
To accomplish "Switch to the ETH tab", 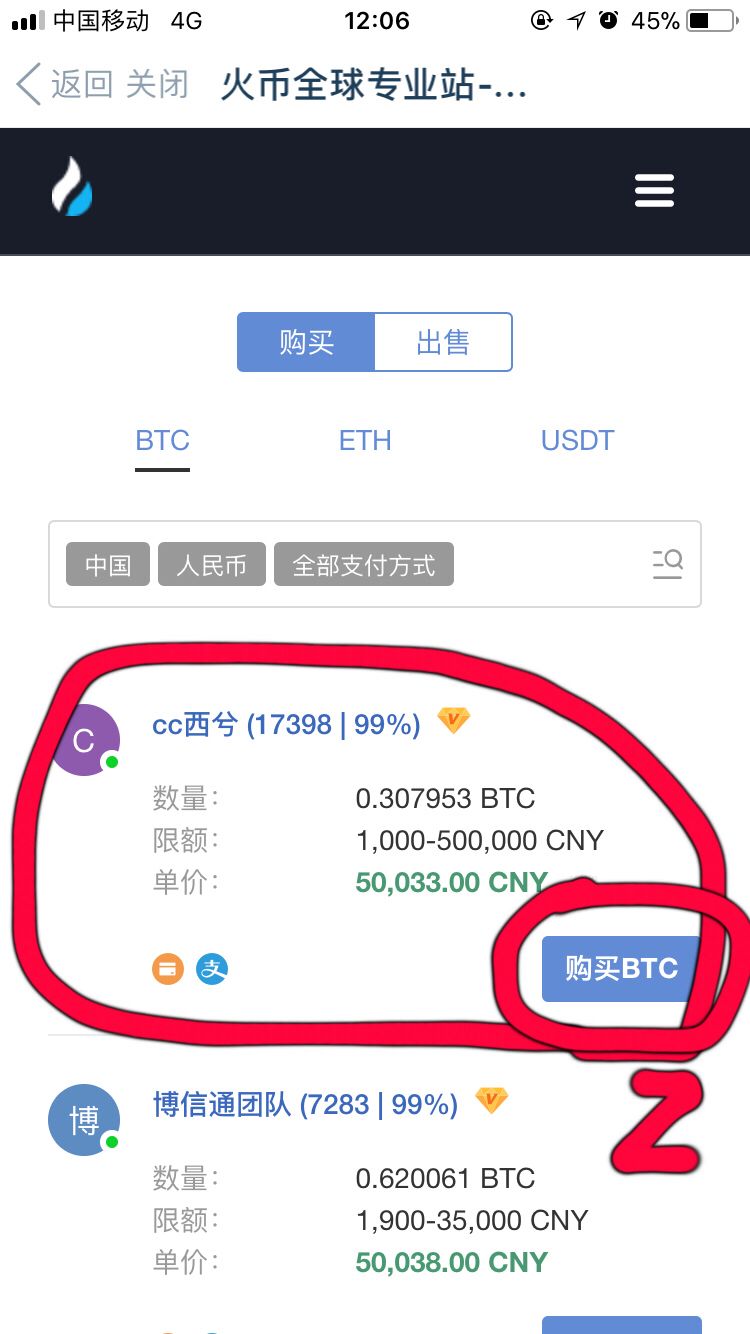I will tap(365, 441).
